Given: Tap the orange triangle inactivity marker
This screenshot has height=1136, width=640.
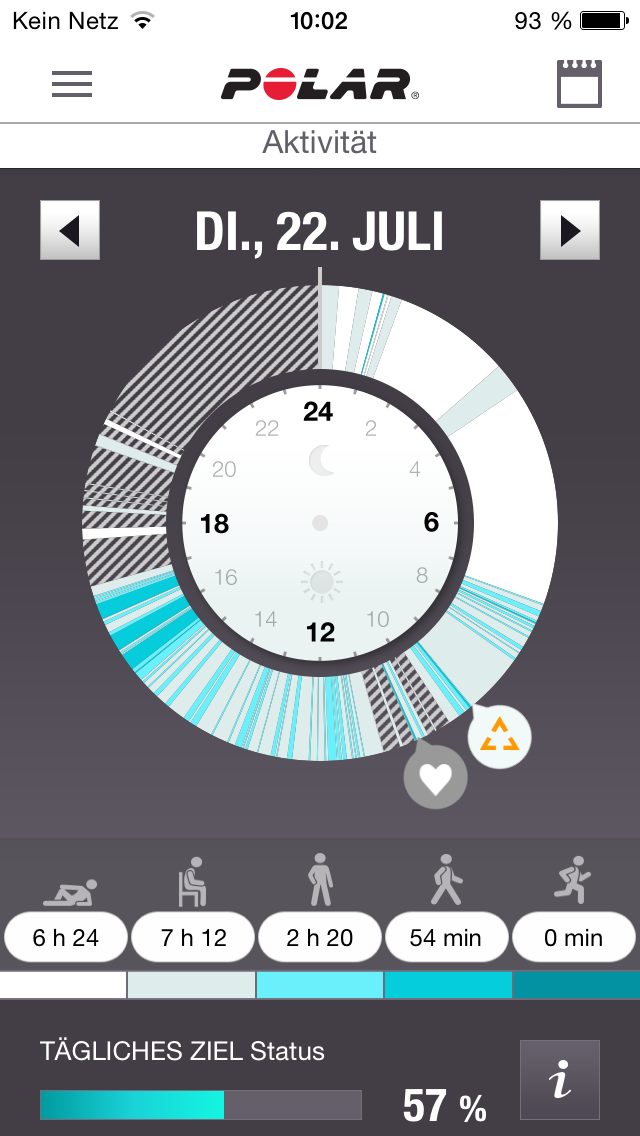Looking at the screenshot, I should pyautogui.click(x=500, y=737).
